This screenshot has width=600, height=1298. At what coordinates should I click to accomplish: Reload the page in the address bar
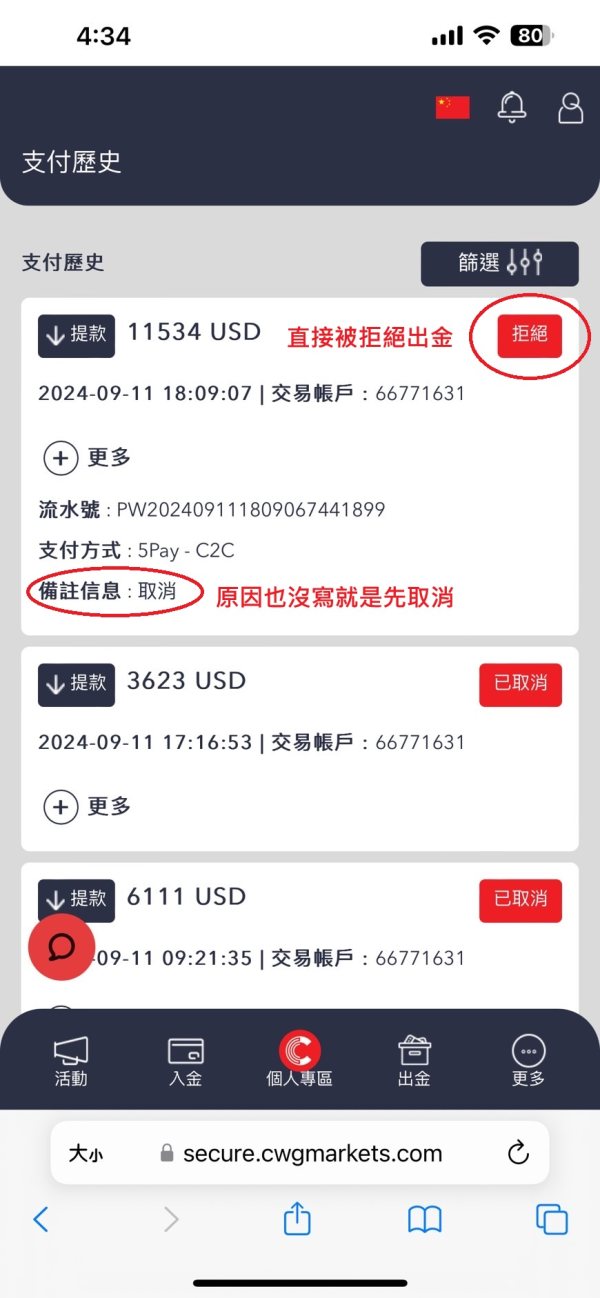click(518, 1153)
